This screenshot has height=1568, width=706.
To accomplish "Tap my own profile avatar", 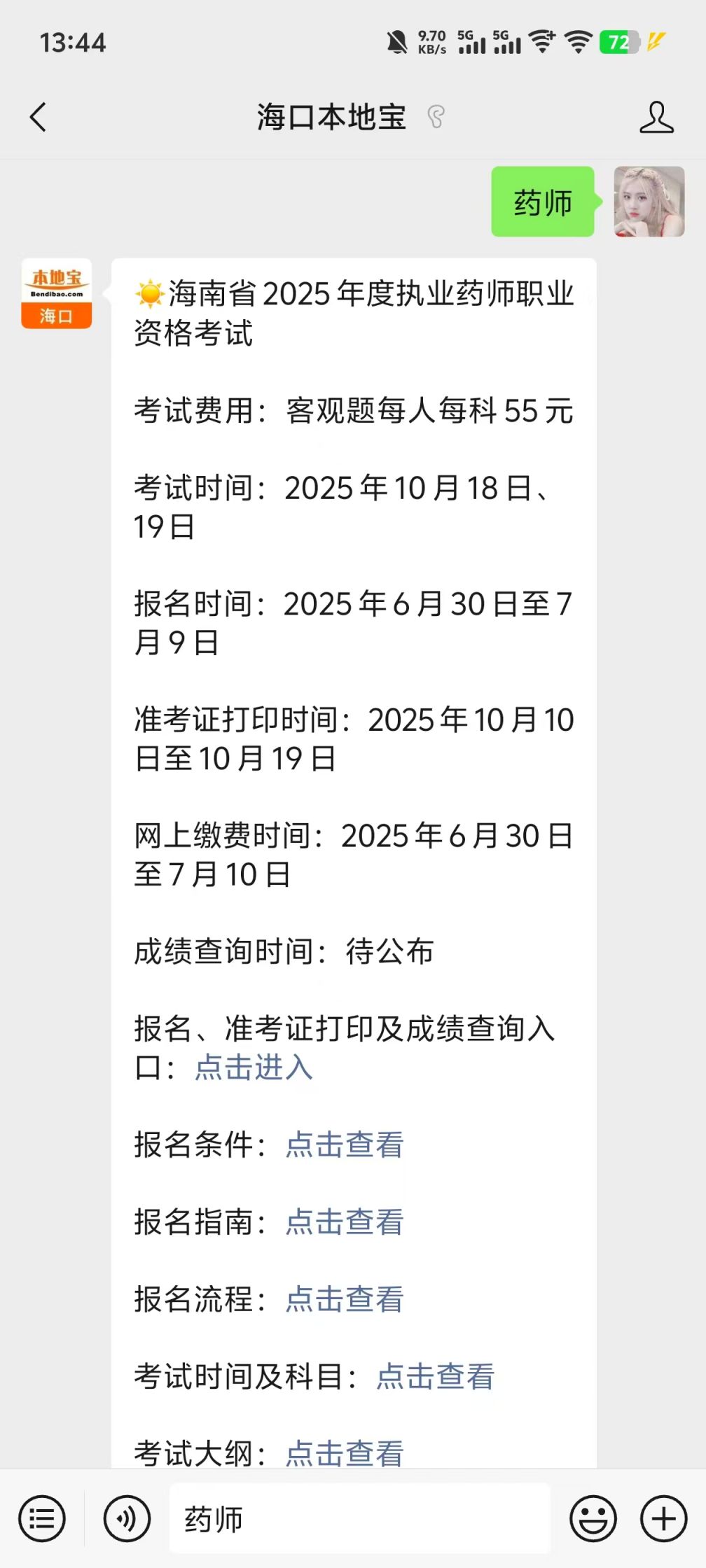I will click(x=649, y=202).
